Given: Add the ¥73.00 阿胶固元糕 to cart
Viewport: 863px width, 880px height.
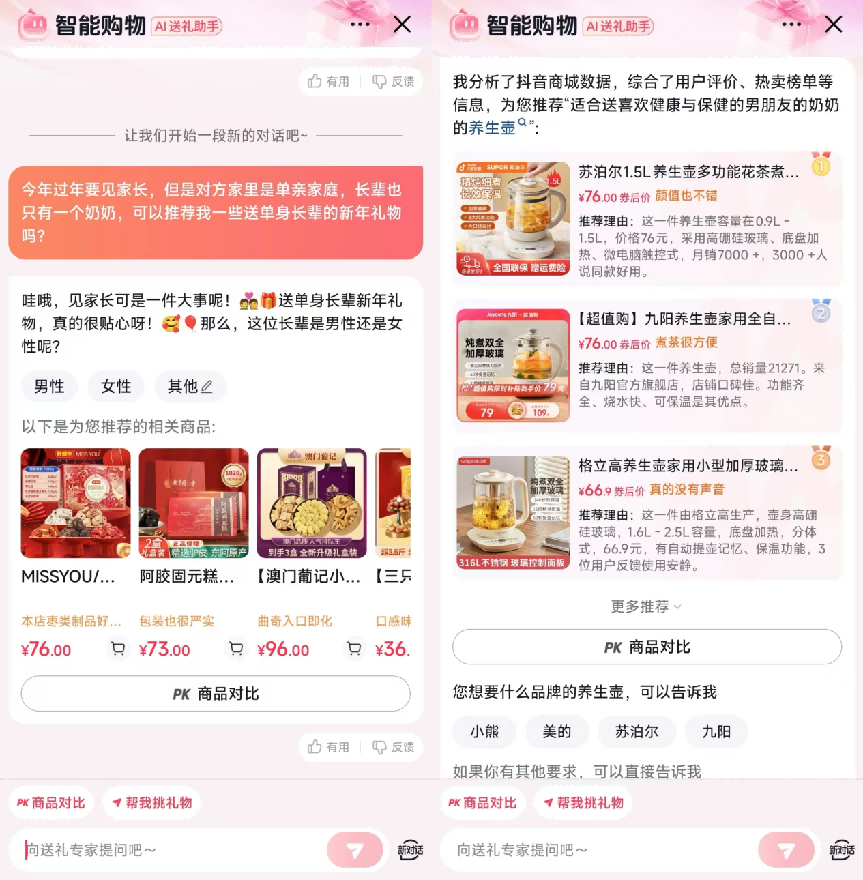Looking at the screenshot, I should coord(236,649).
